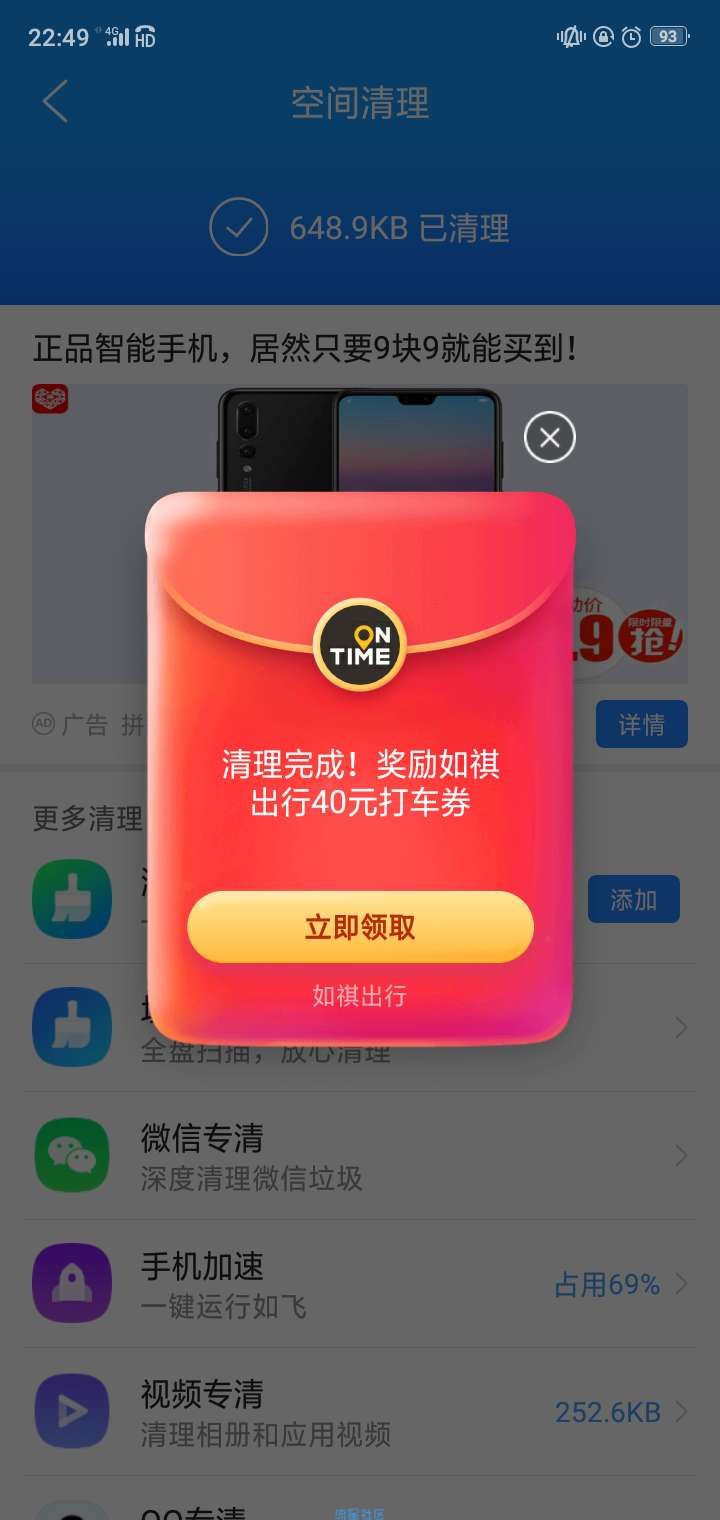Close the red envelope popup
720x1520 pixels.
click(x=550, y=437)
